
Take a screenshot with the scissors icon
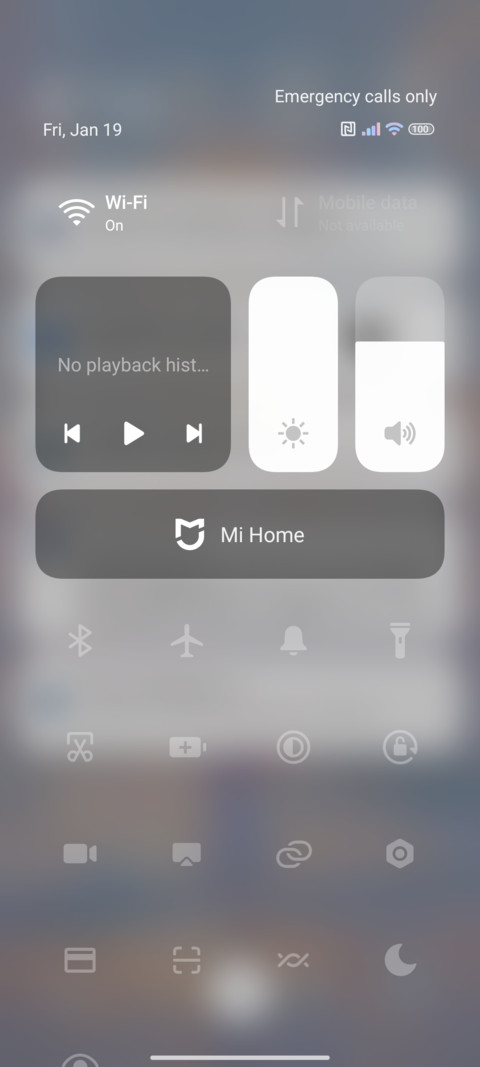(80, 747)
